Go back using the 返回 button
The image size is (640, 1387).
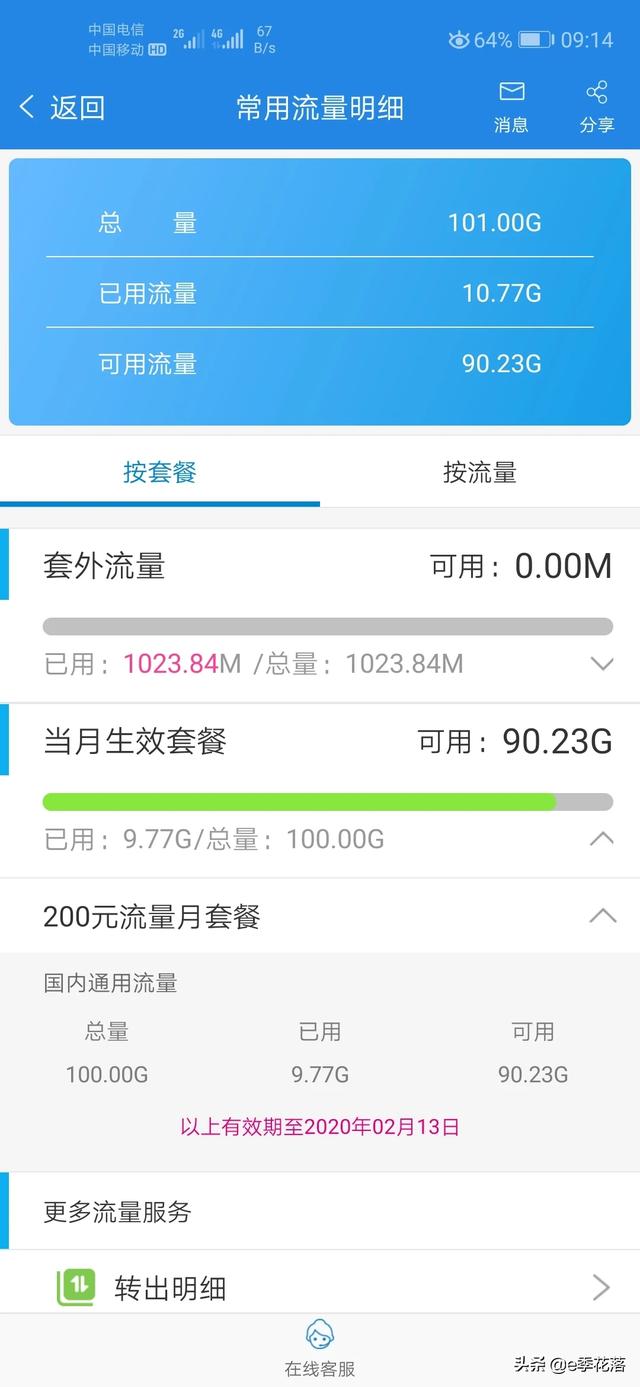(x=62, y=107)
